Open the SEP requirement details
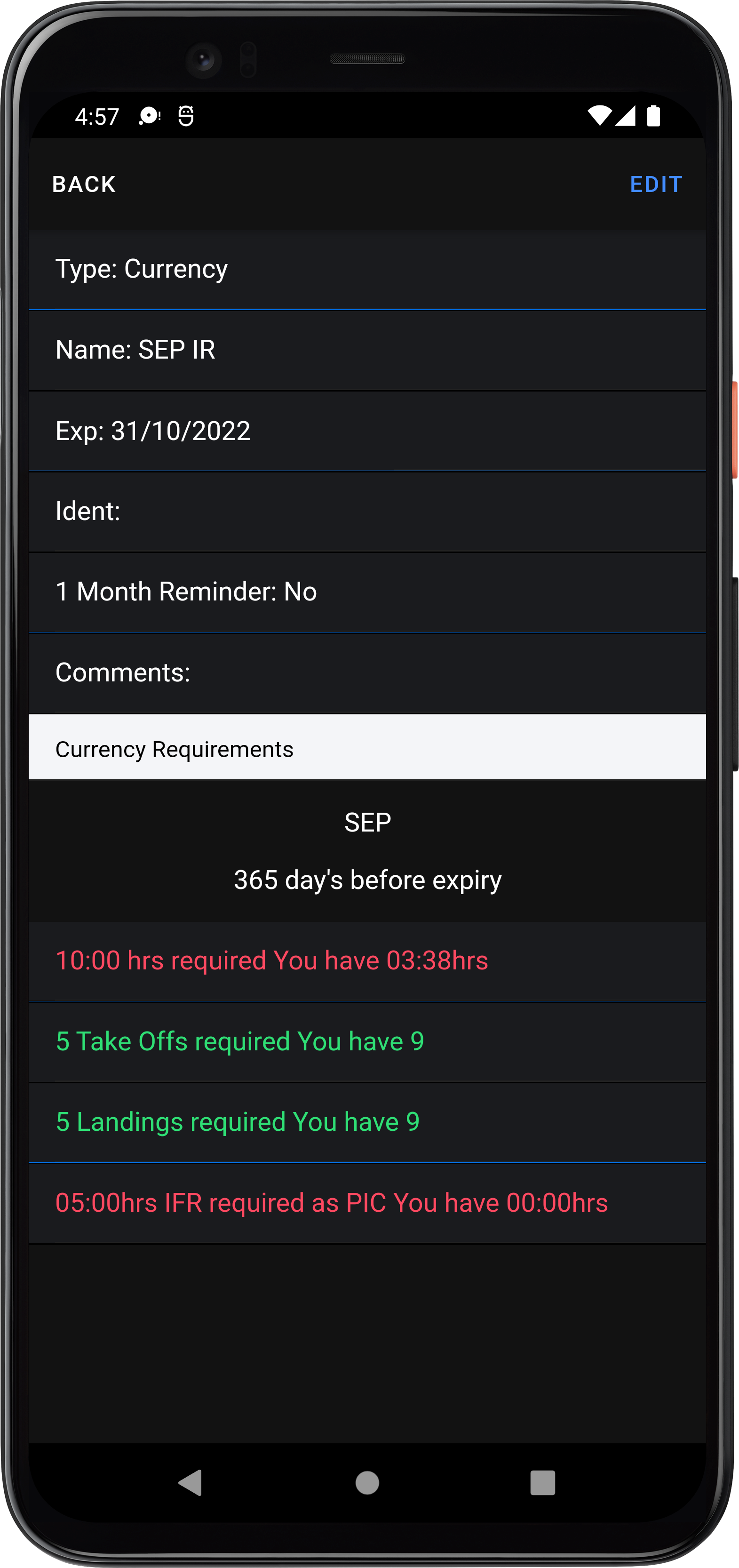Viewport: 739px width, 1568px height. (367, 821)
